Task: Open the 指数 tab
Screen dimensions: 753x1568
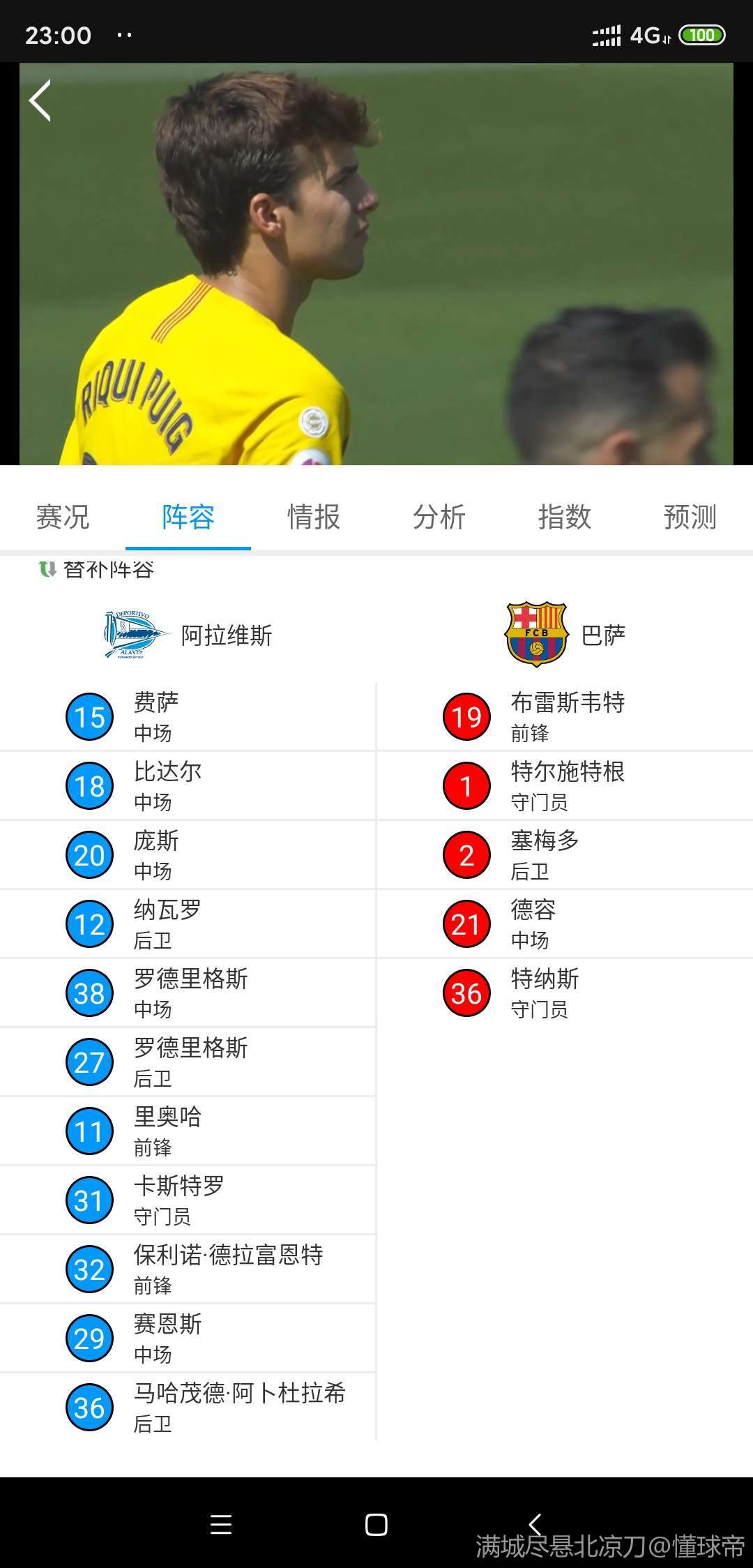Action: pyautogui.click(x=564, y=517)
